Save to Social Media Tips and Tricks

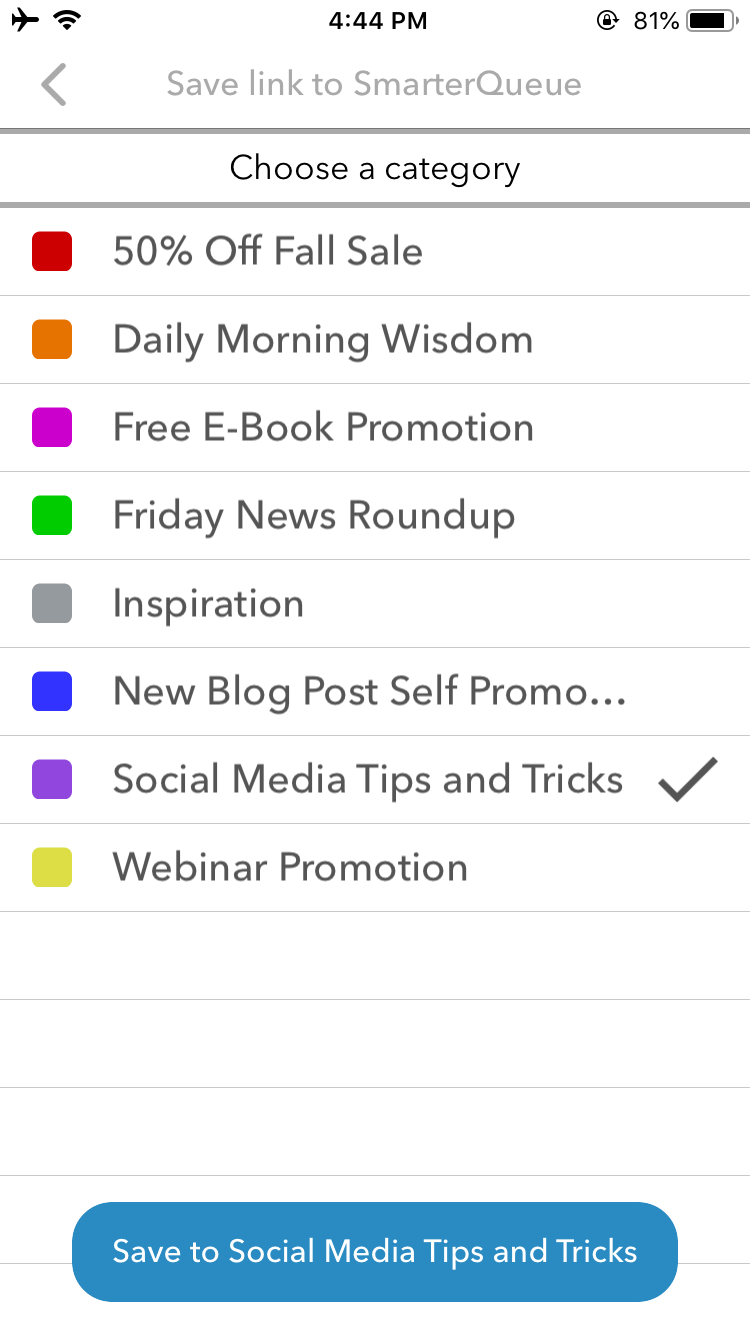click(375, 1252)
